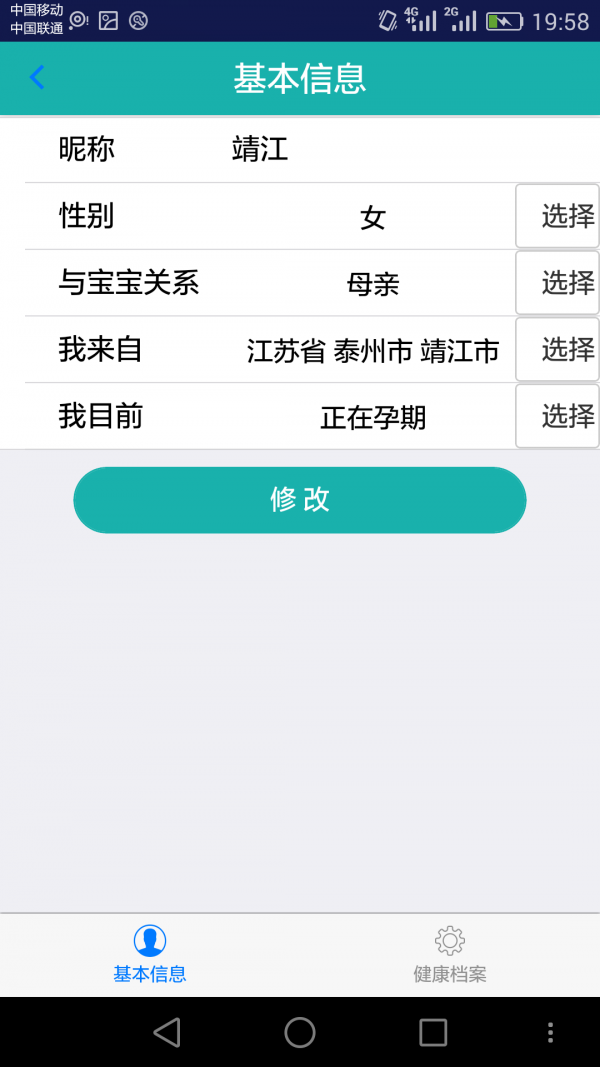Submit changes with the 修改 button

click(x=300, y=500)
